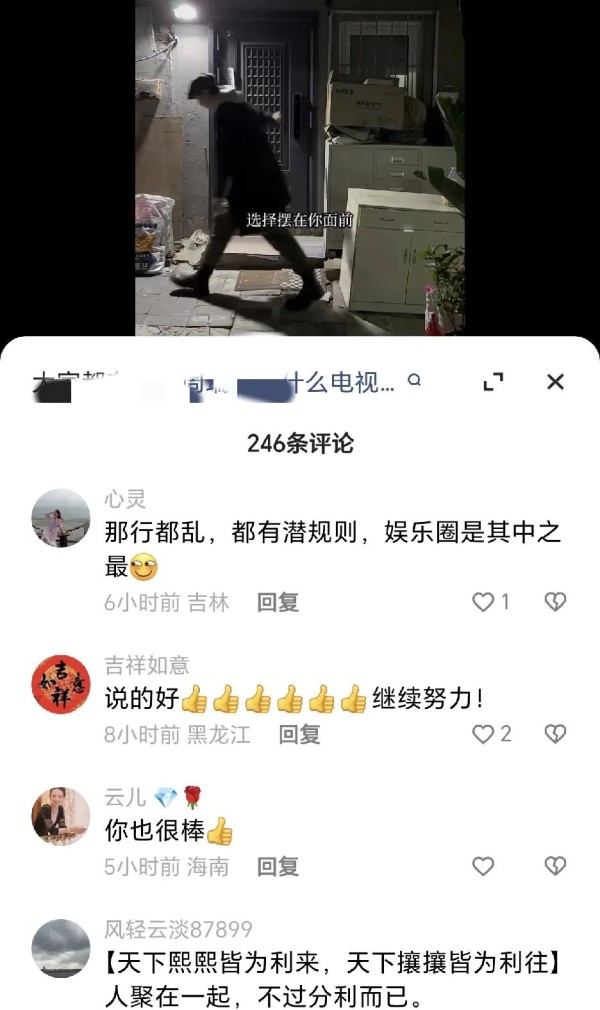Dislike 心灵's comment
The width and height of the screenshot is (600, 1010).
[x=555, y=602]
